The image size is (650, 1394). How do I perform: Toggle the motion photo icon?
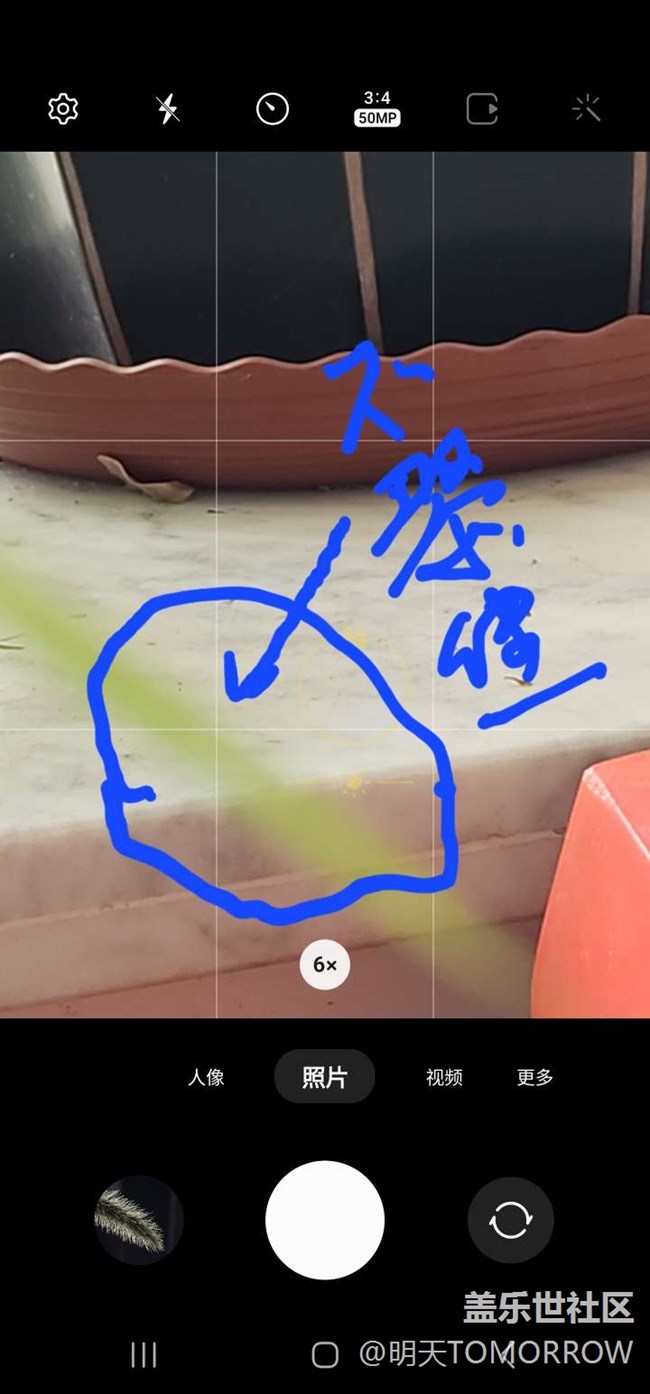click(482, 108)
